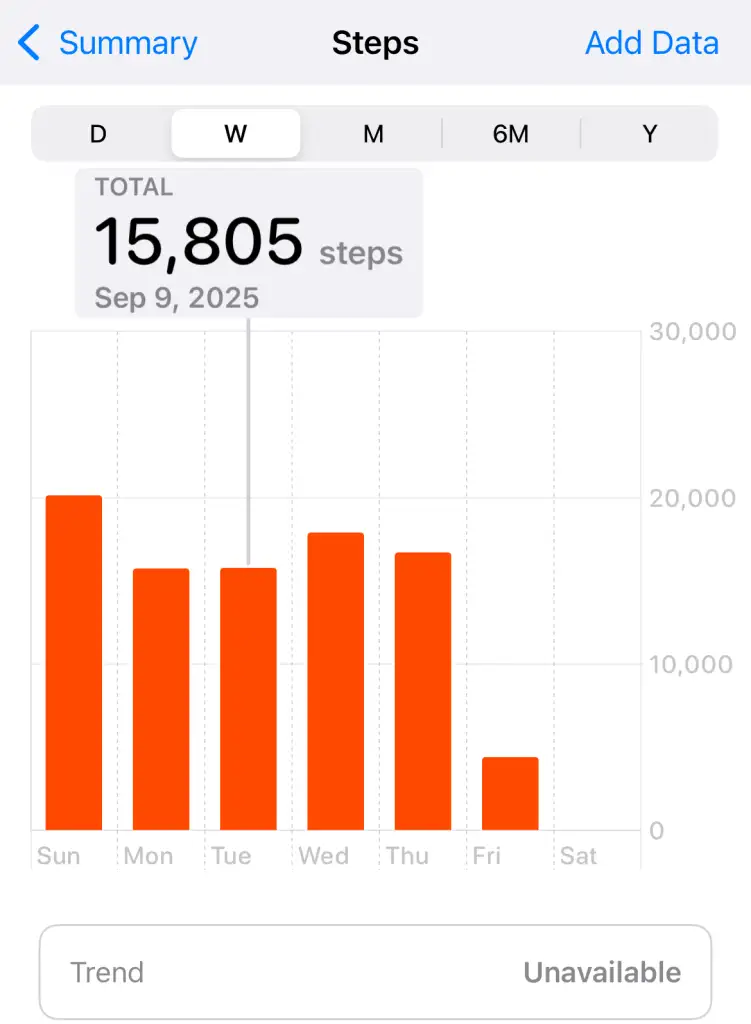The height and width of the screenshot is (1024, 751).
Task: Go back to Summary
Action: [109, 44]
